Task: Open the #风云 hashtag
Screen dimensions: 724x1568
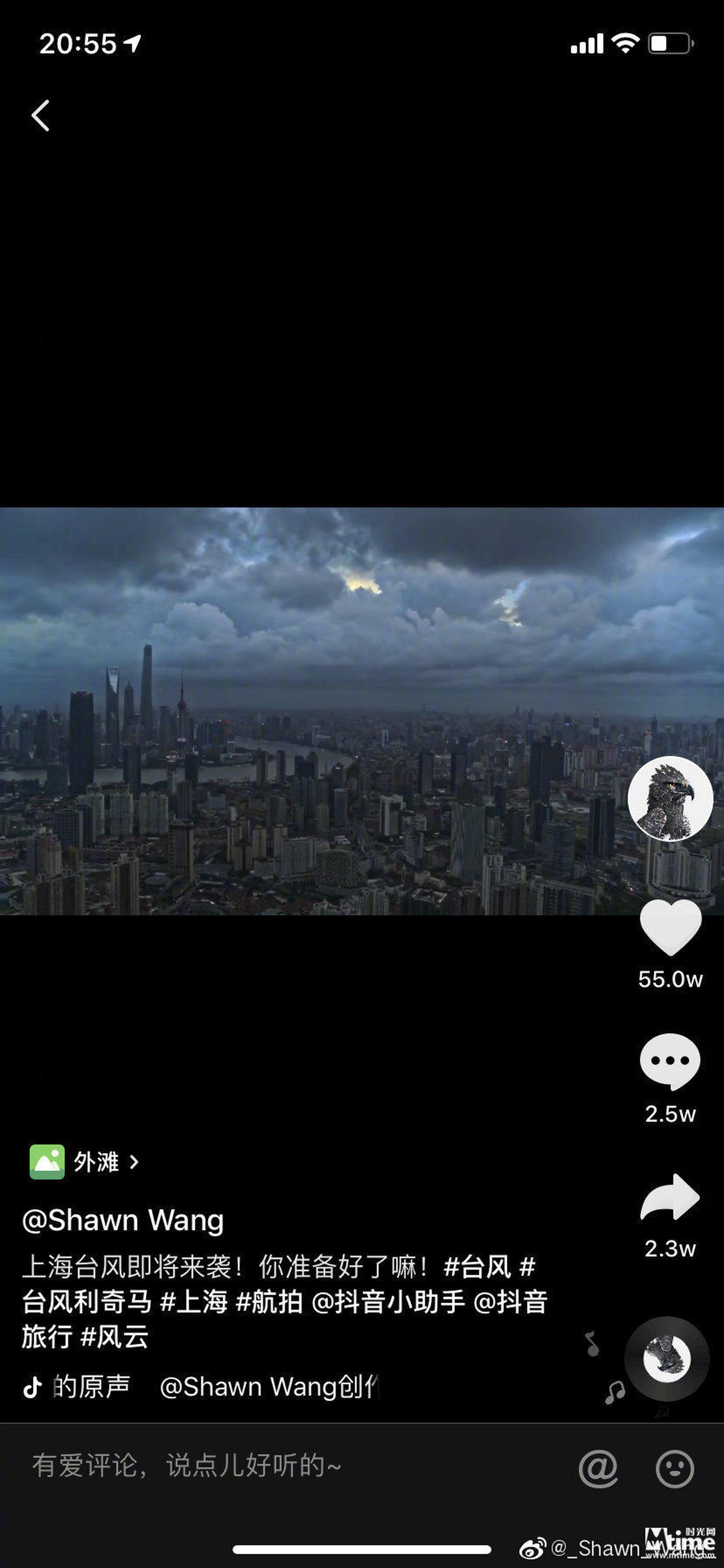Action: (x=114, y=1337)
